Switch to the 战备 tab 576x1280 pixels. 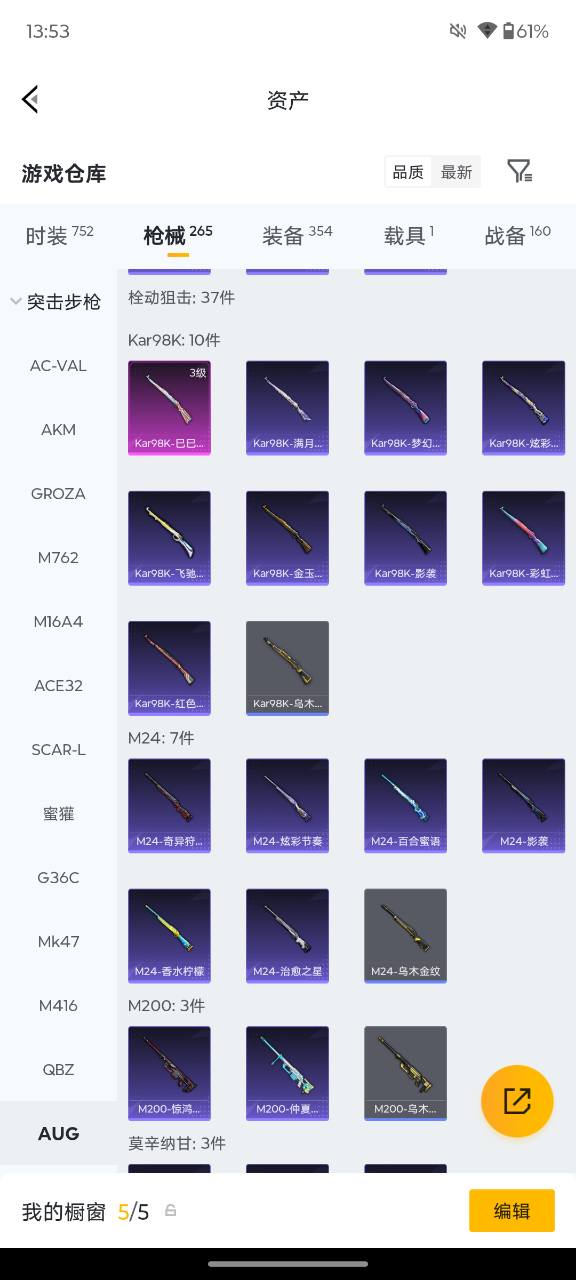(518, 235)
